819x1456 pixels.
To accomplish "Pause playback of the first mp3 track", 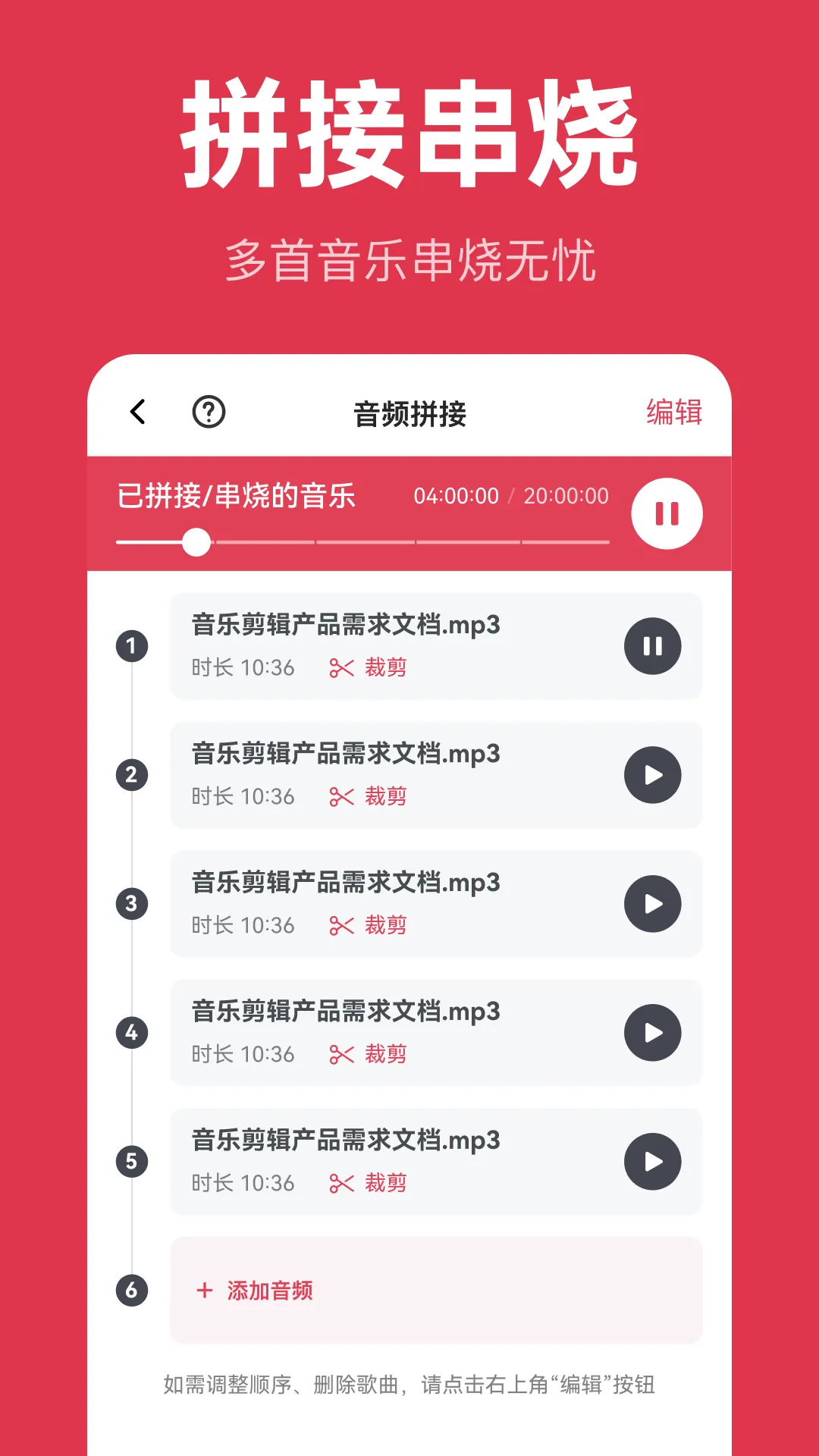I will (653, 645).
